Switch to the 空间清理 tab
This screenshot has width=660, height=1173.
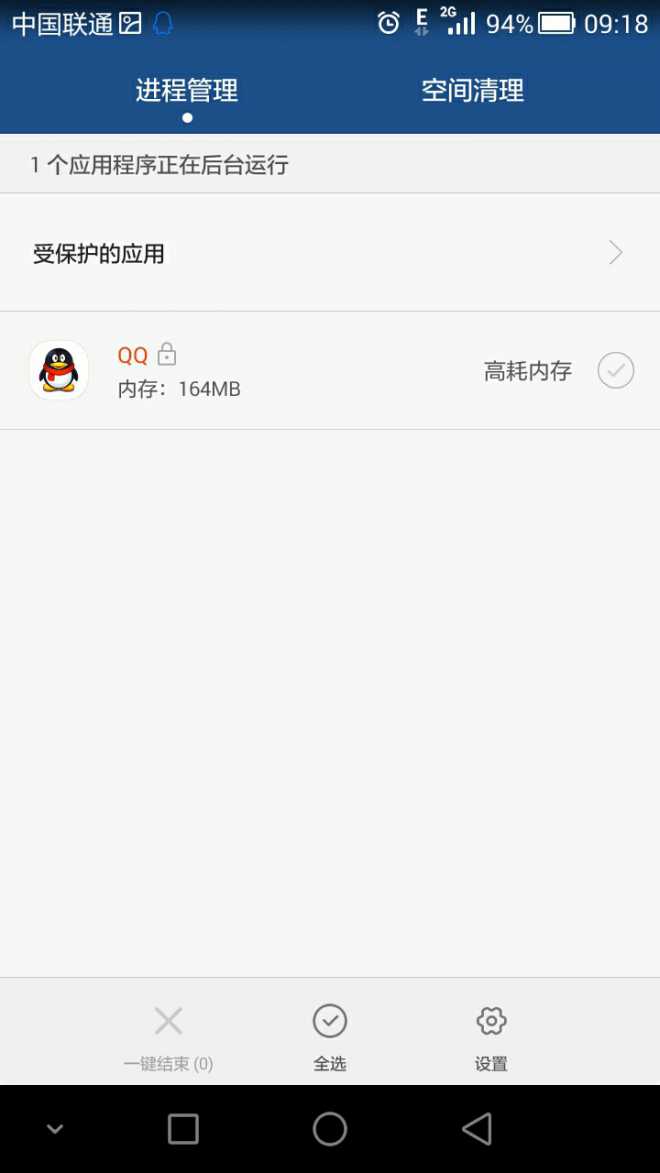472,91
